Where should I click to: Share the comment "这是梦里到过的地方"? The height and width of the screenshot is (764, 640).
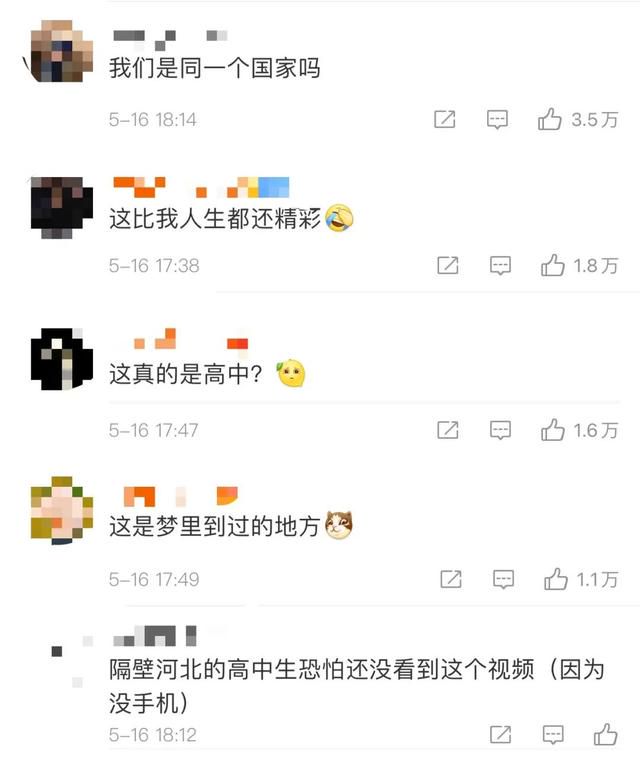[x=451, y=579]
